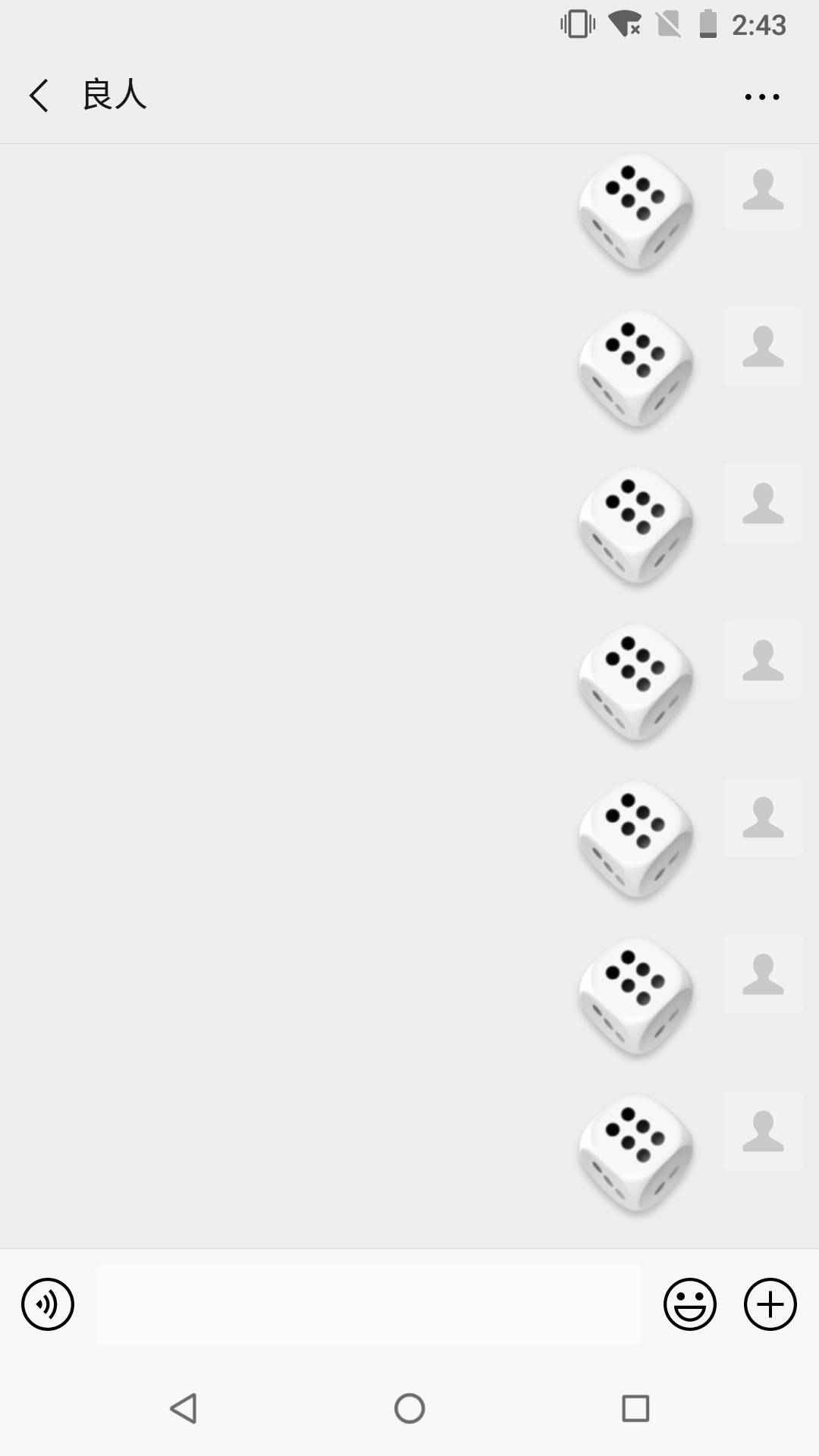Tap the Android home button
Screen dimensions: 819x1456
coord(409,1408)
